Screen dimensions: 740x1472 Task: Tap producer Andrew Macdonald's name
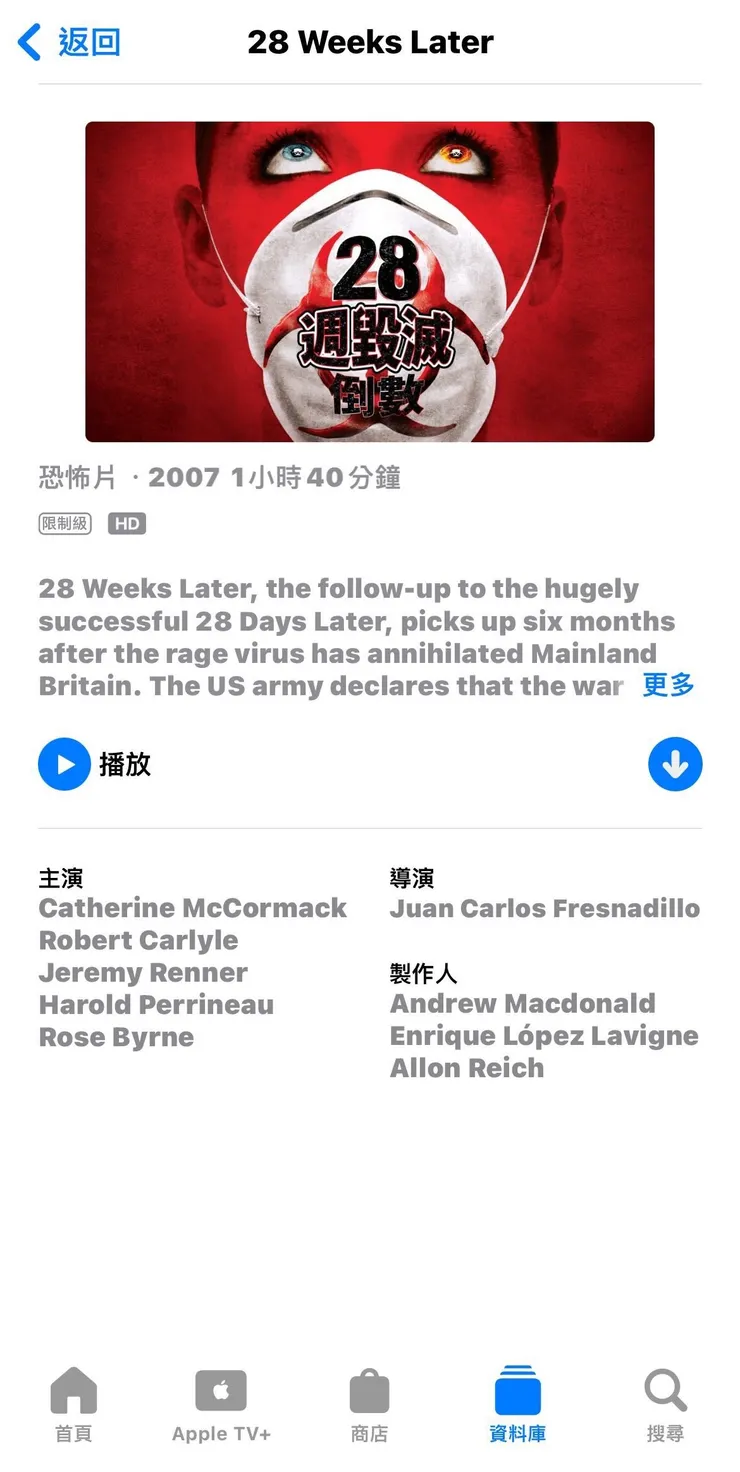point(522,1003)
